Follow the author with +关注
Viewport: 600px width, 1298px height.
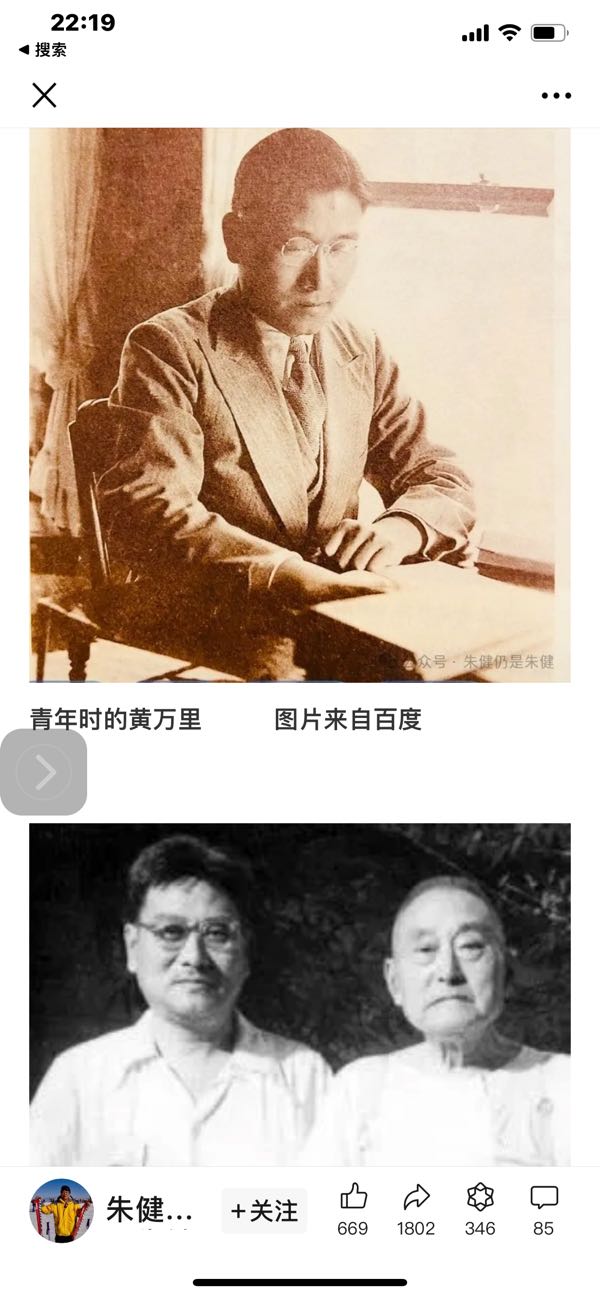point(264,1211)
